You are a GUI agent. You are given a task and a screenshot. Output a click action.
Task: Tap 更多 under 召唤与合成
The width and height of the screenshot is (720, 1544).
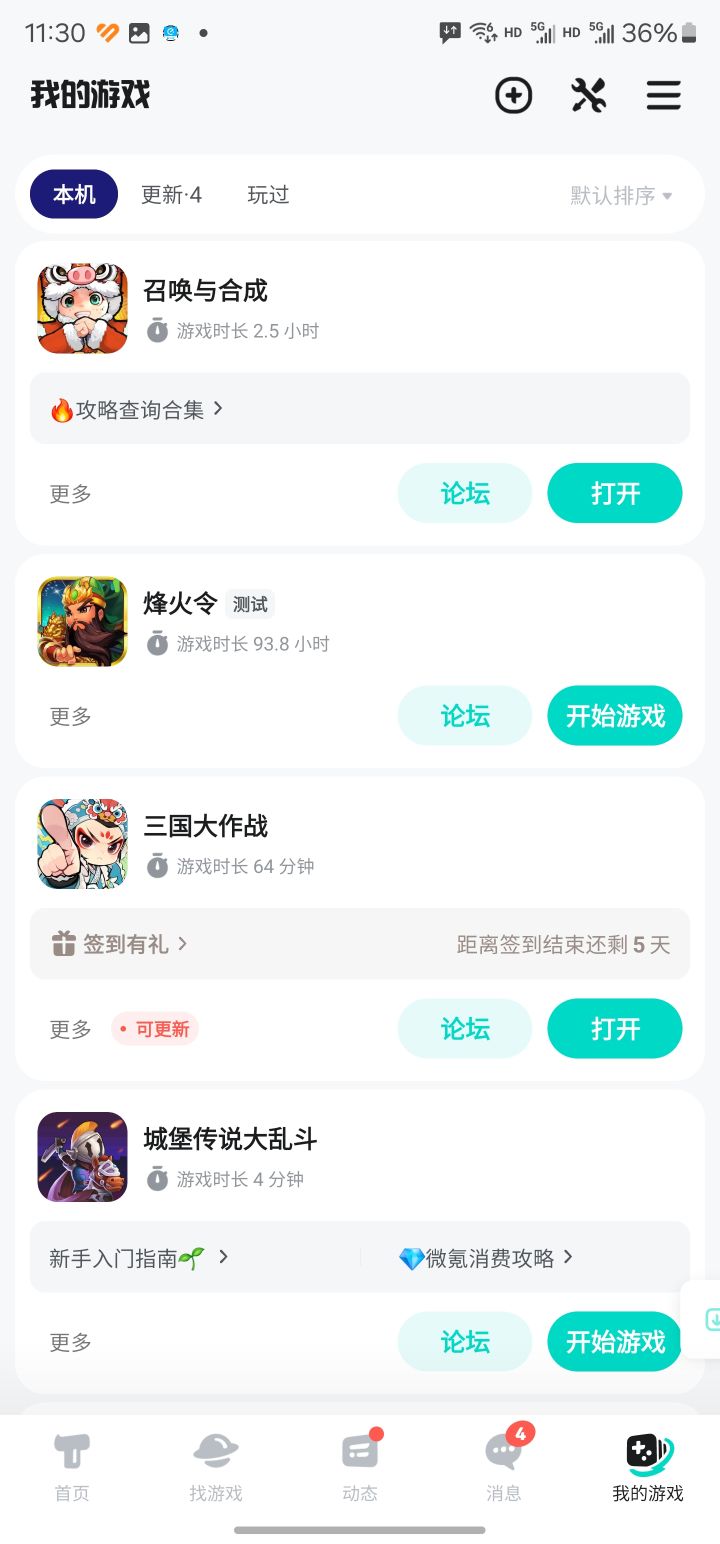68,493
